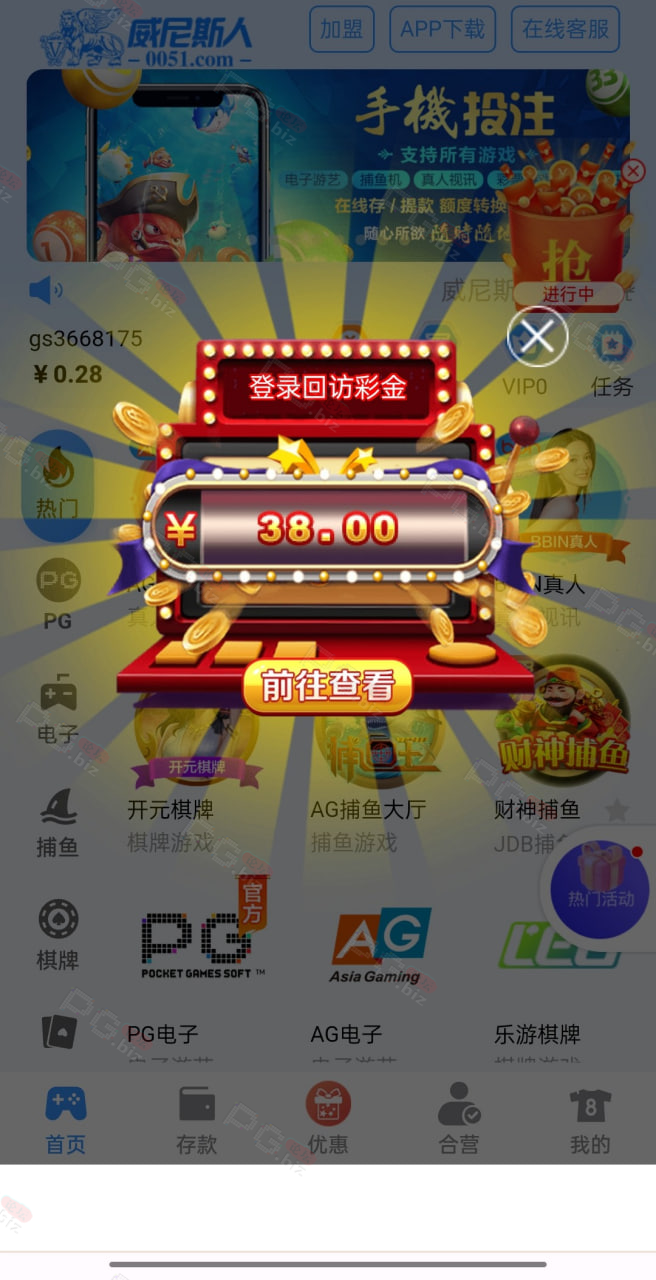The image size is (656, 1280).
Task: Go to the 首页 tab
Action: [65, 1119]
